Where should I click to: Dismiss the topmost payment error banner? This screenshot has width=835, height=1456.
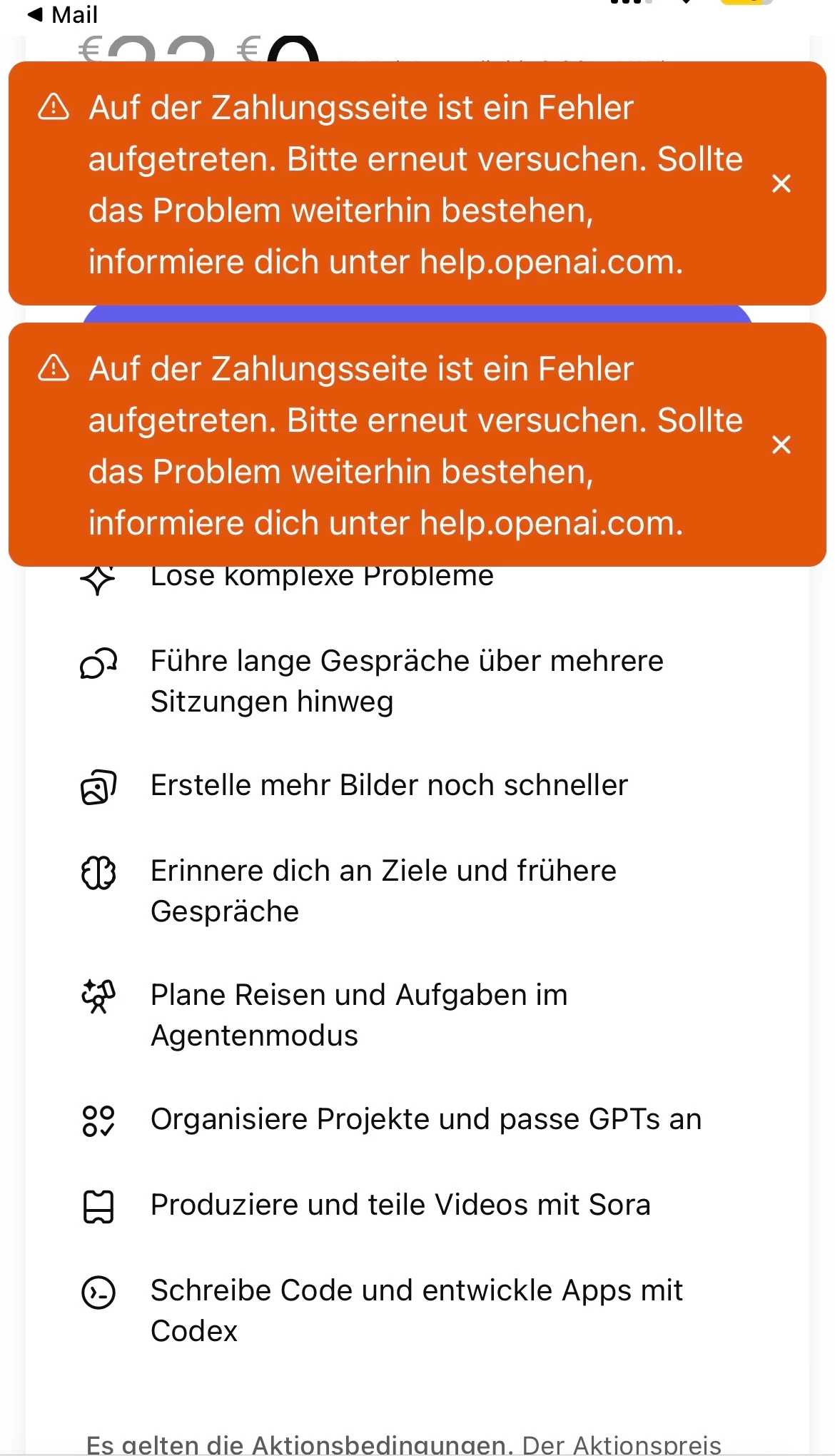781,183
